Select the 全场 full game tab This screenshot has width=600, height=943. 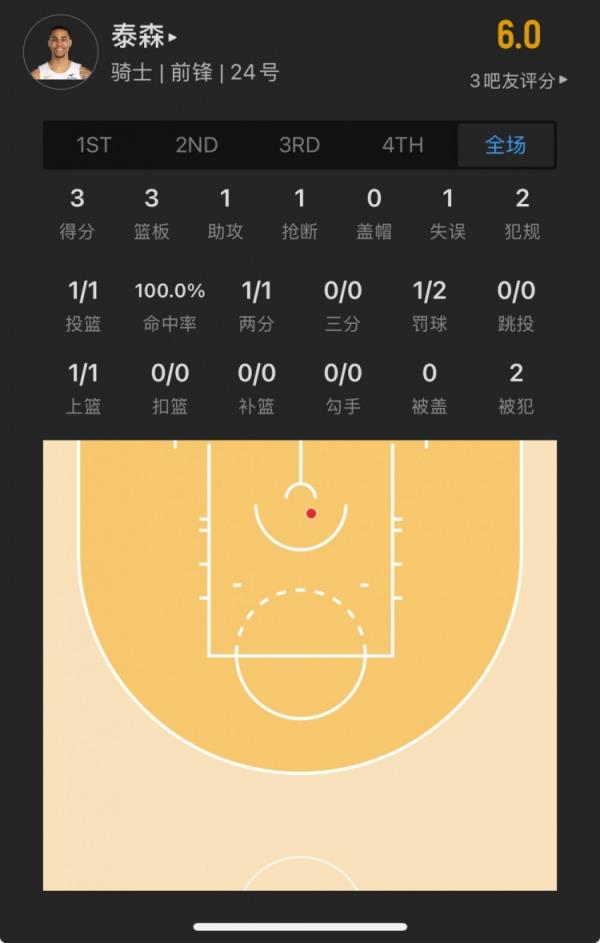[x=505, y=145]
